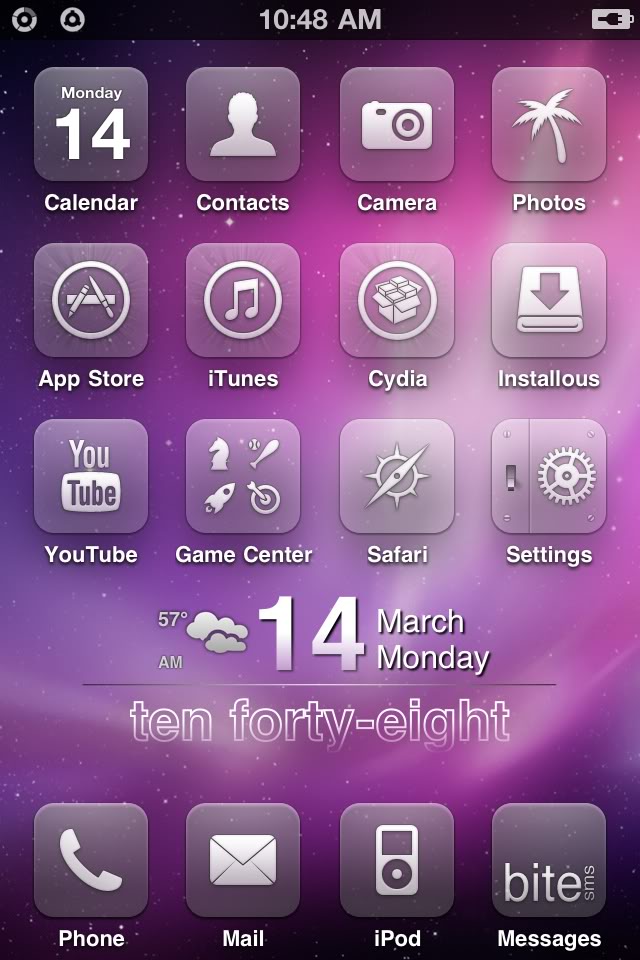Viewport: 640px width, 960px height.
Task: Open the Installous app
Action: click(x=549, y=301)
